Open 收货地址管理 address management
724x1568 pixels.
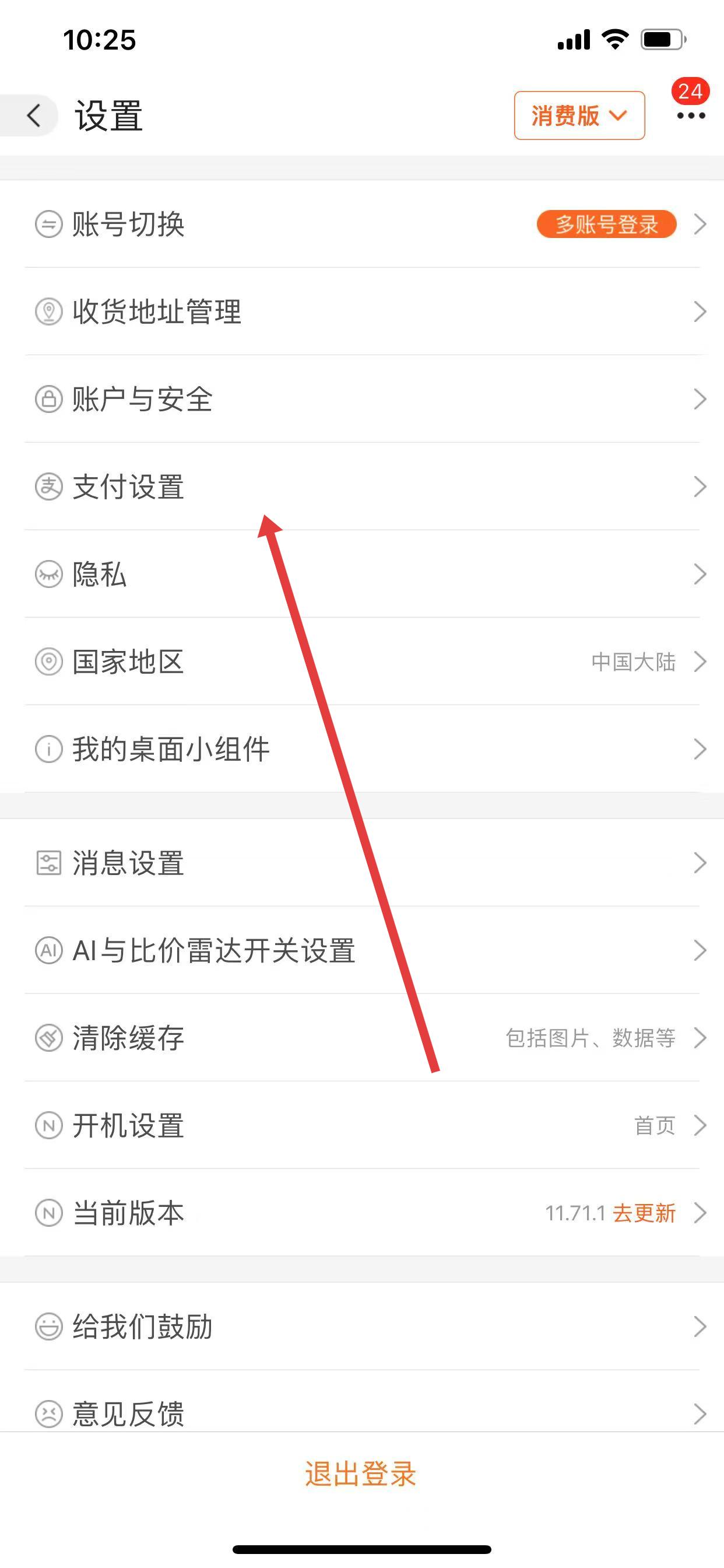362,311
